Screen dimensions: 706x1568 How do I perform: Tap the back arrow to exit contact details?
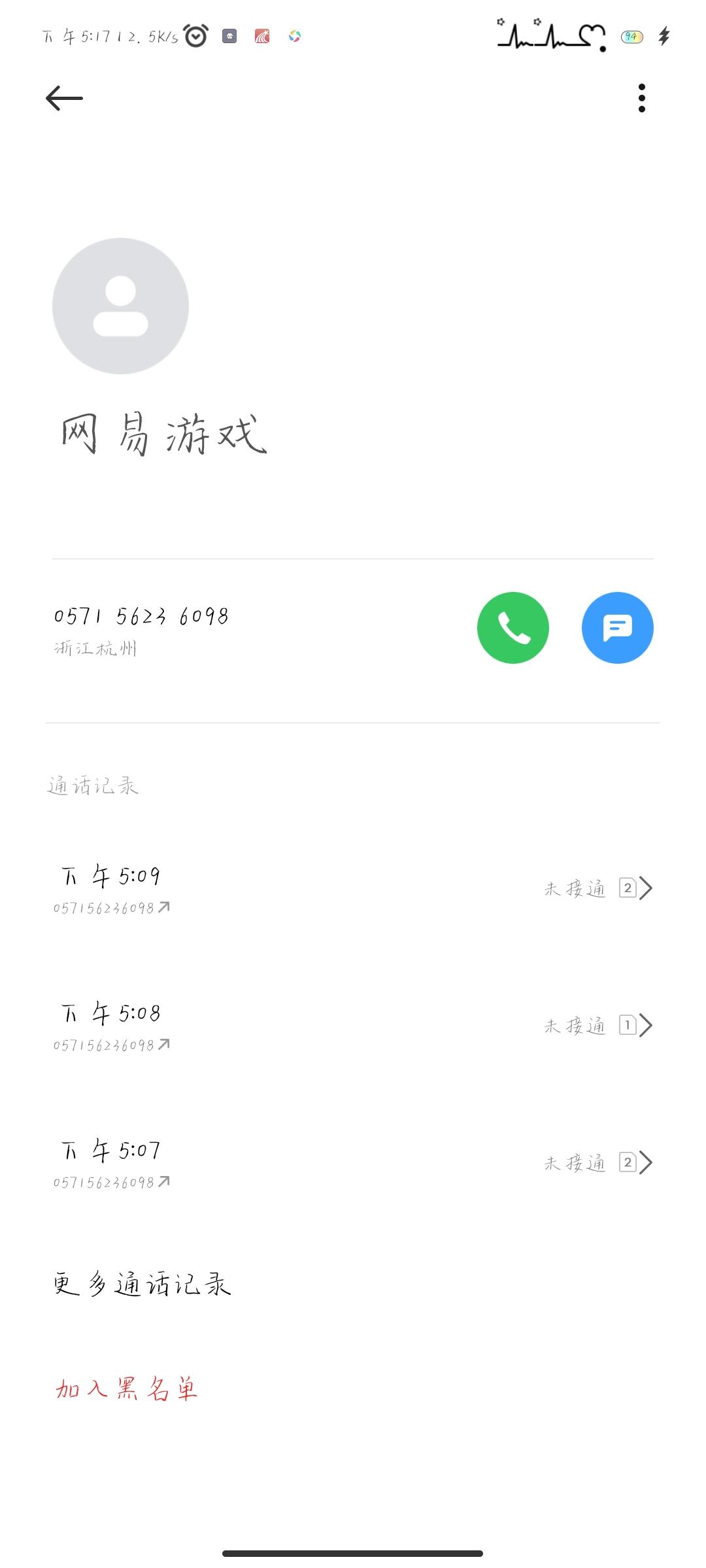click(63, 98)
